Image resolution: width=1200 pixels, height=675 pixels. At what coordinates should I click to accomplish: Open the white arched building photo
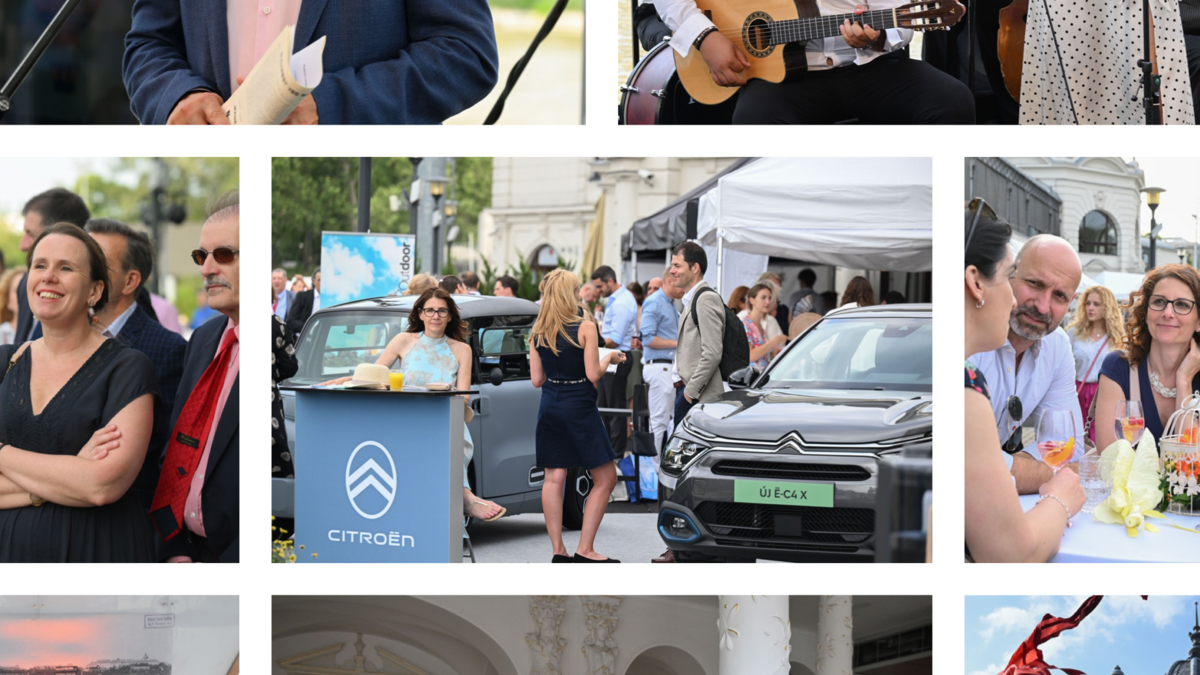pyautogui.click(x=601, y=635)
